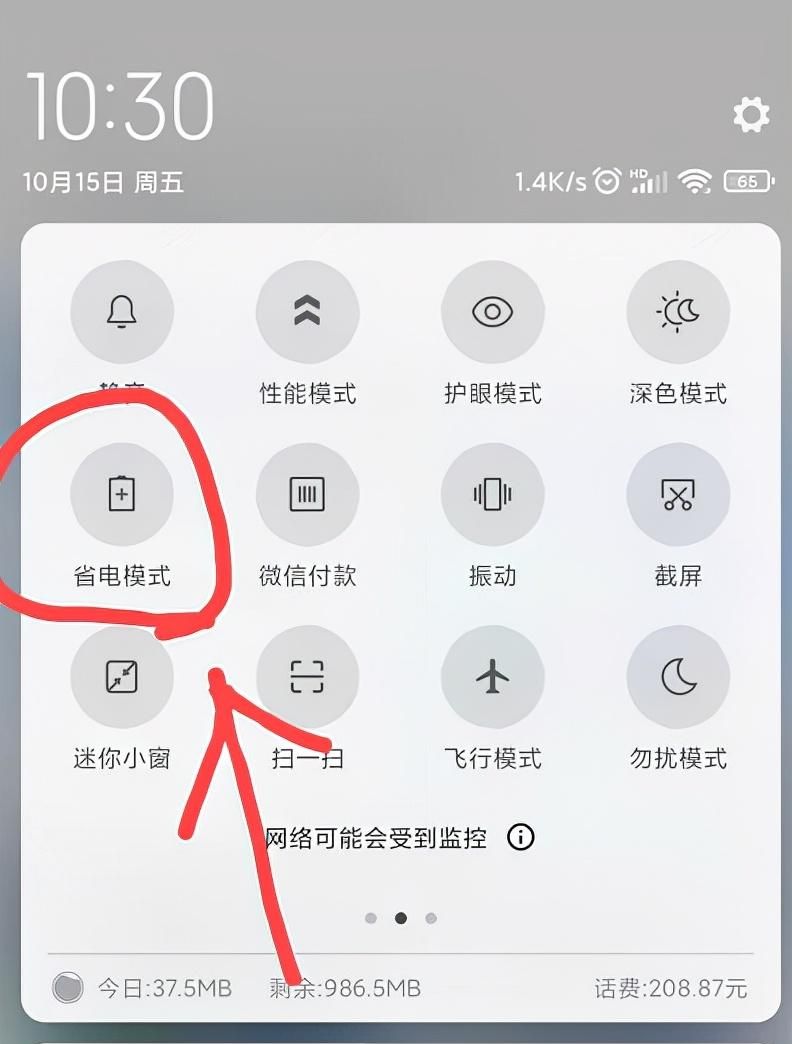Enable 省电模式 (battery saver) toggle
Screen dimensions: 792x1044
pyautogui.click(x=122, y=494)
